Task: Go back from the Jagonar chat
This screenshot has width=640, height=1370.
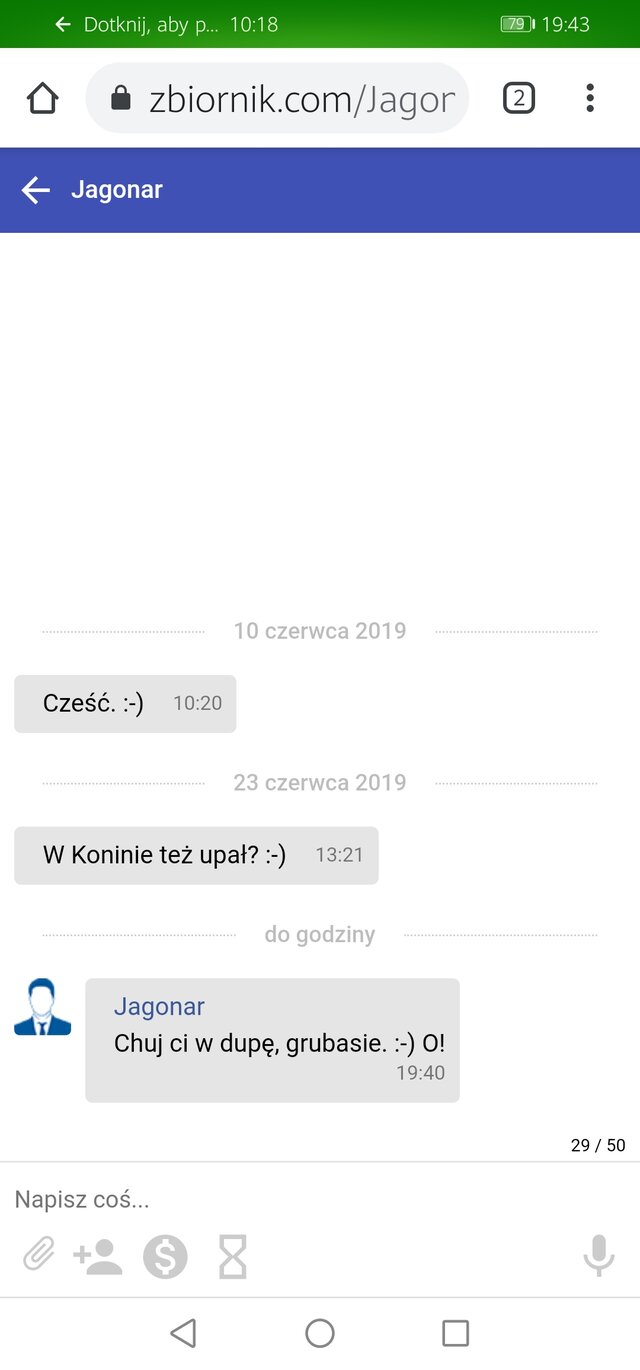Action: pos(36,190)
